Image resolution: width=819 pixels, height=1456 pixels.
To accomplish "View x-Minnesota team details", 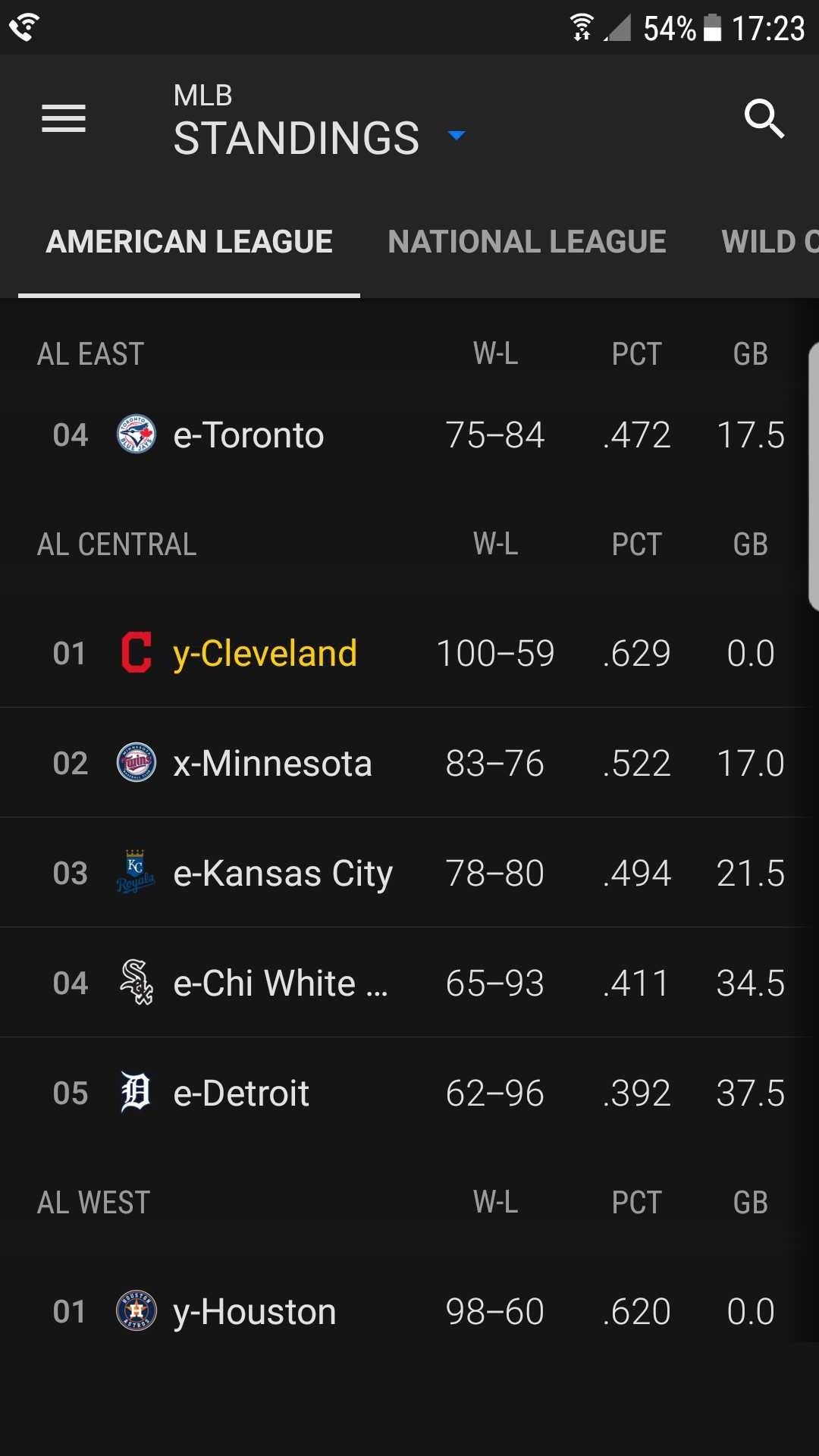I will 409,763.
